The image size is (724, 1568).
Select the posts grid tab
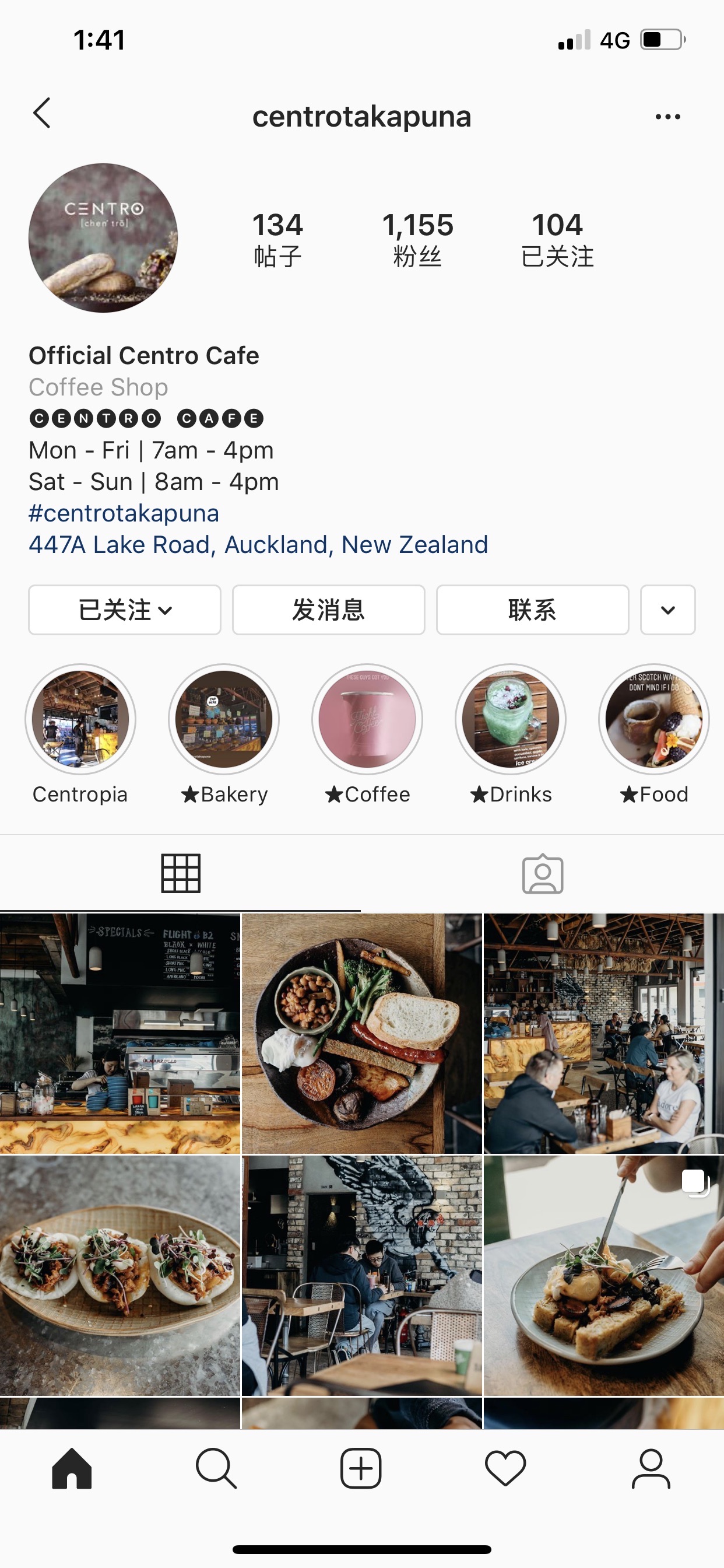tap(181, 874)
